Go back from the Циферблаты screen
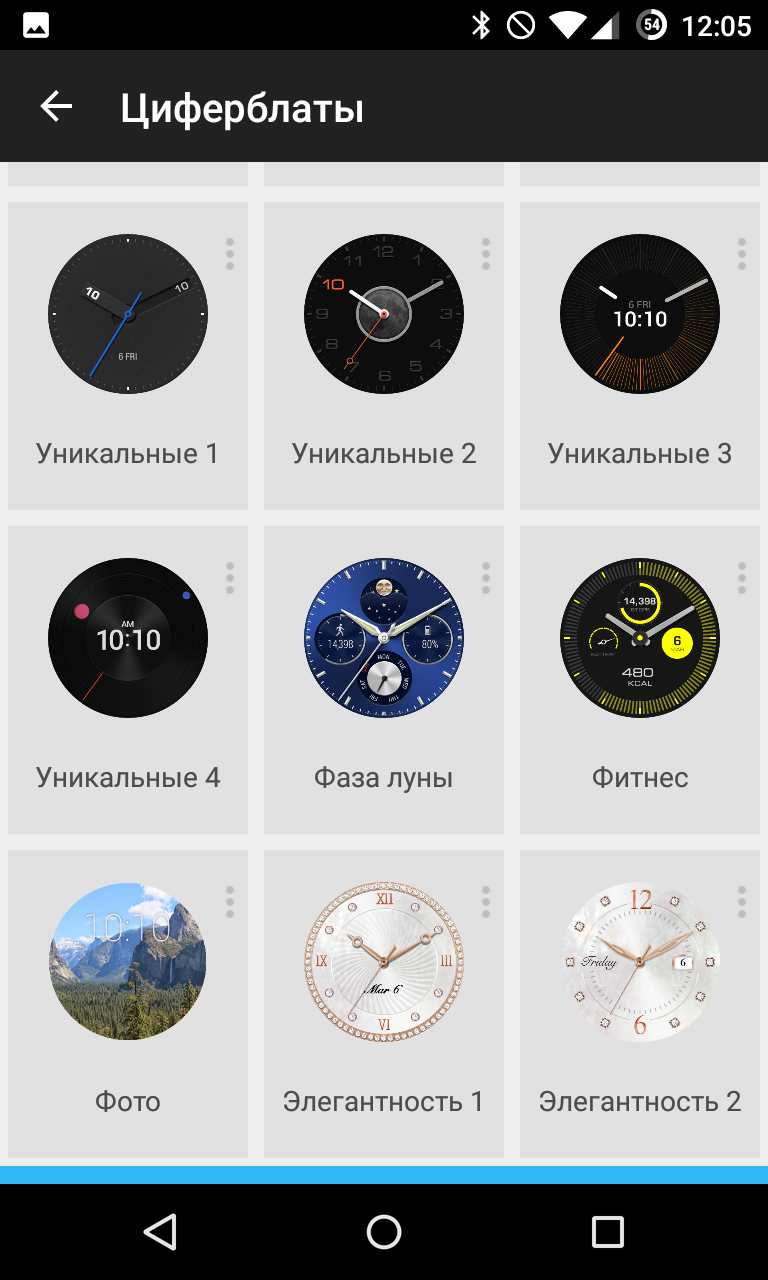Screen dimensions: 768x1280 (x=56, y=106)
